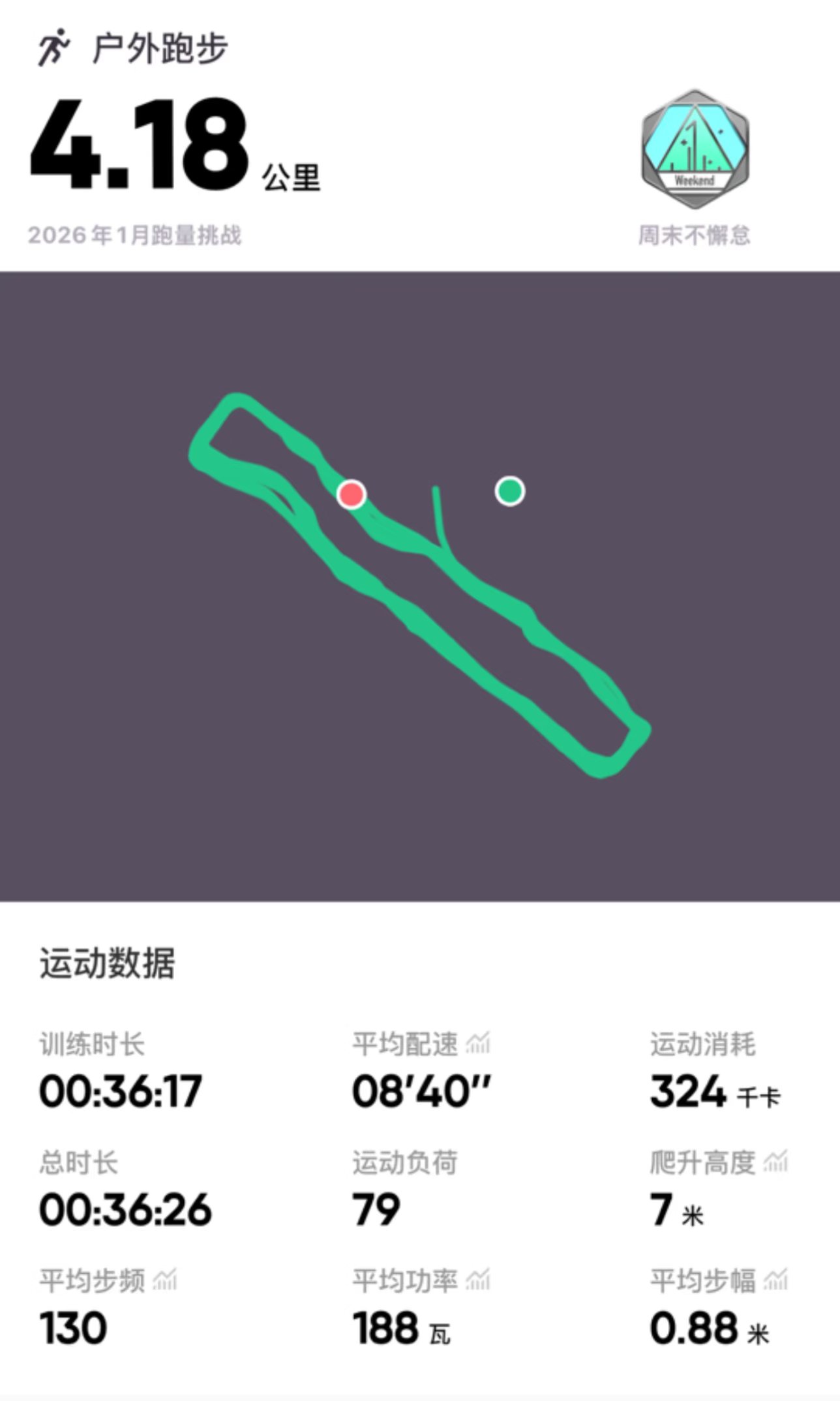
Task: Tap the 平均功率 chart icon
Action: [478, 1280]
